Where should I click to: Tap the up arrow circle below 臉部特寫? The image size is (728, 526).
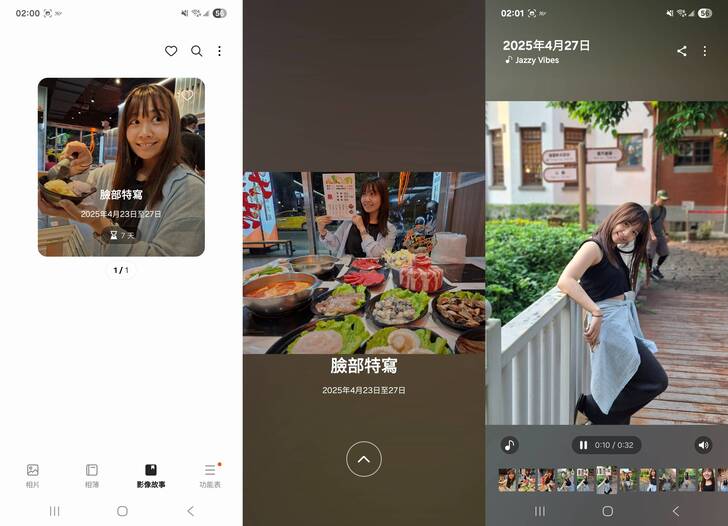(364, 459)
